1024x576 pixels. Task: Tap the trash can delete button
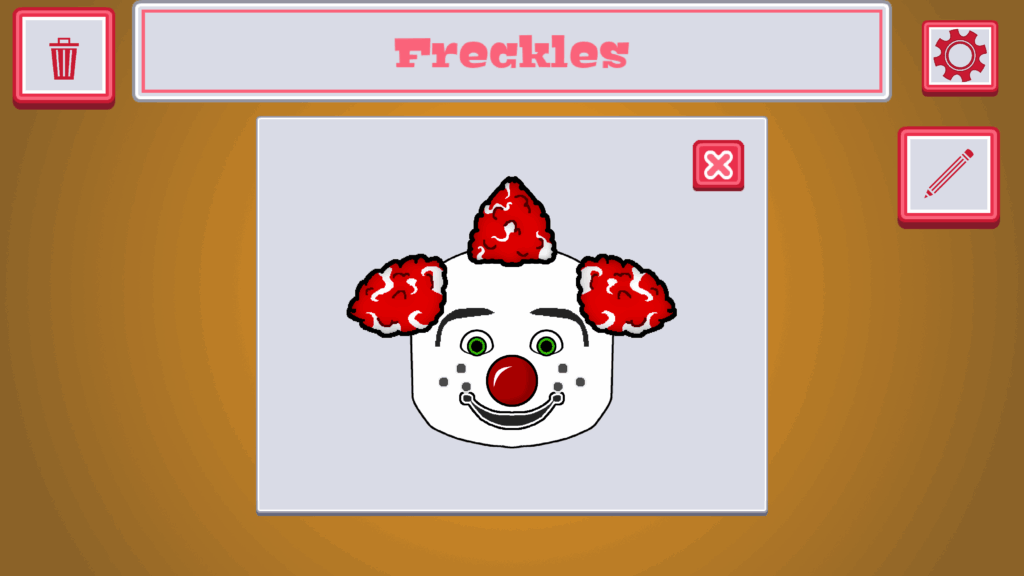pyautogui.click(x=64, y=57)
